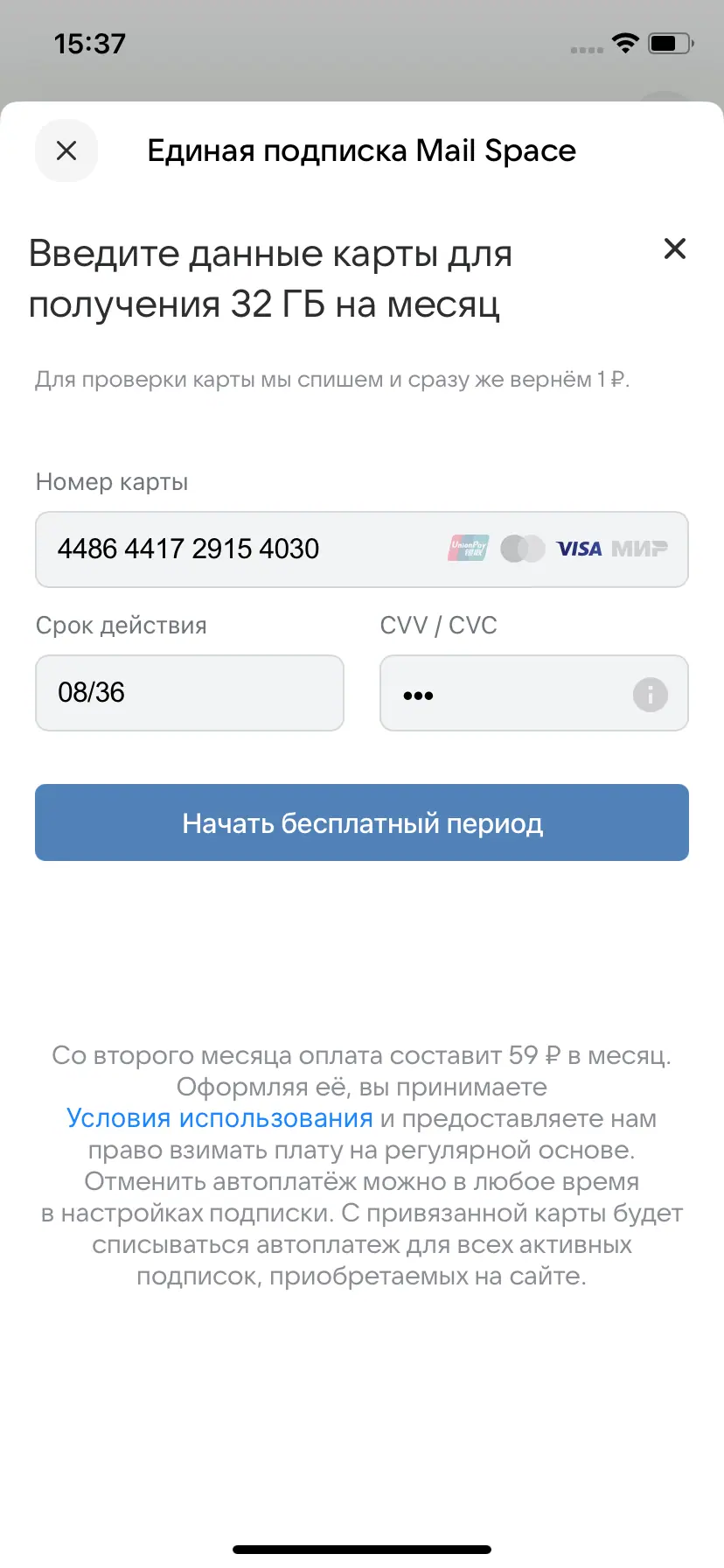Open the Условия использования link
724x1568 pixels.
pyautogui.click(x=219, y=1118)
